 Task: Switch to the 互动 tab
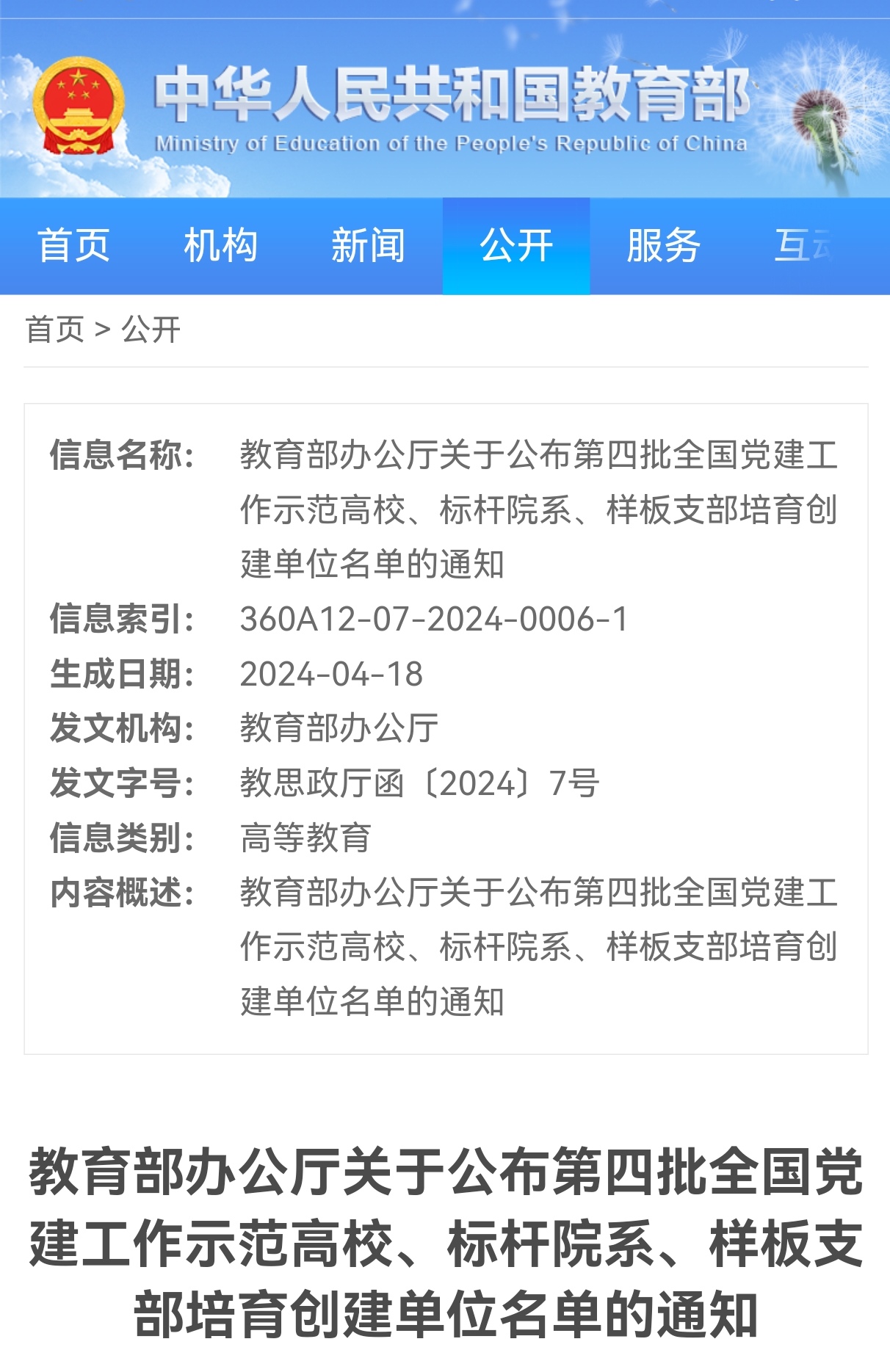coord(805,246)
